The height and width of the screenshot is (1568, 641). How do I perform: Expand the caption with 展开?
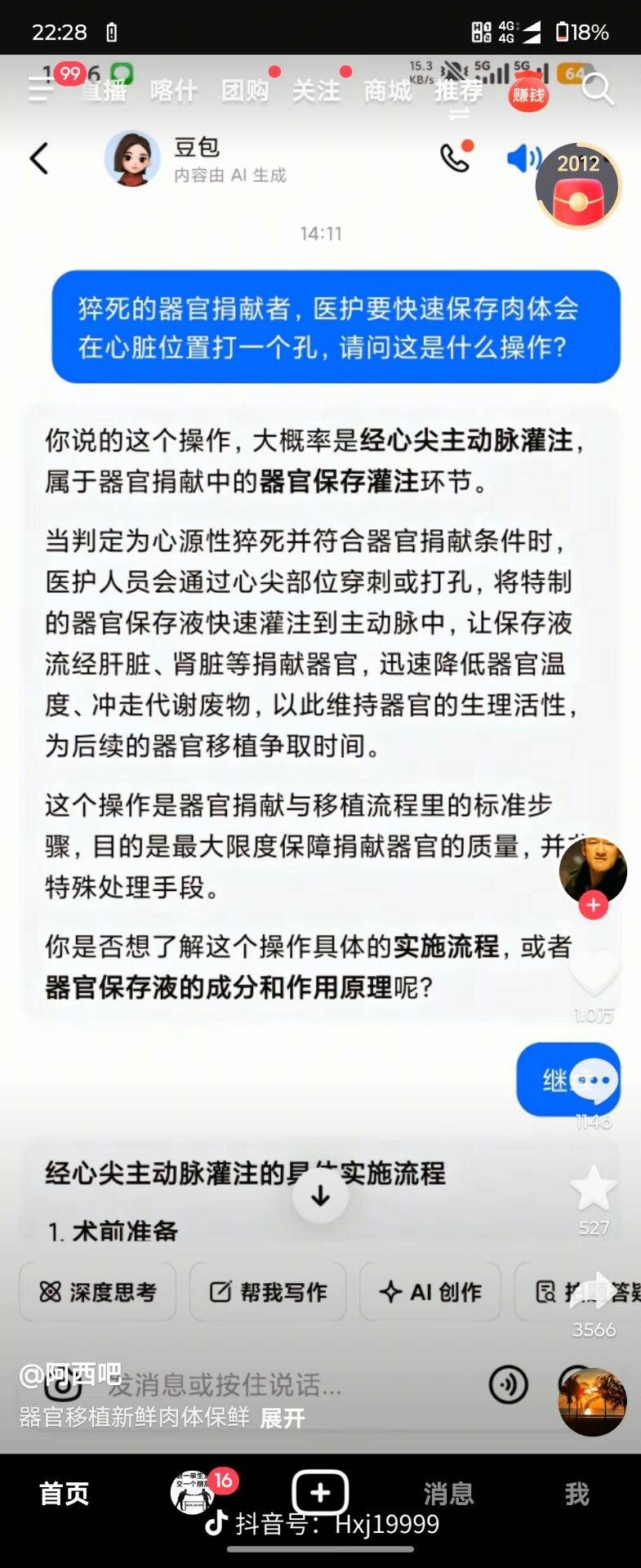[282, 1418]
